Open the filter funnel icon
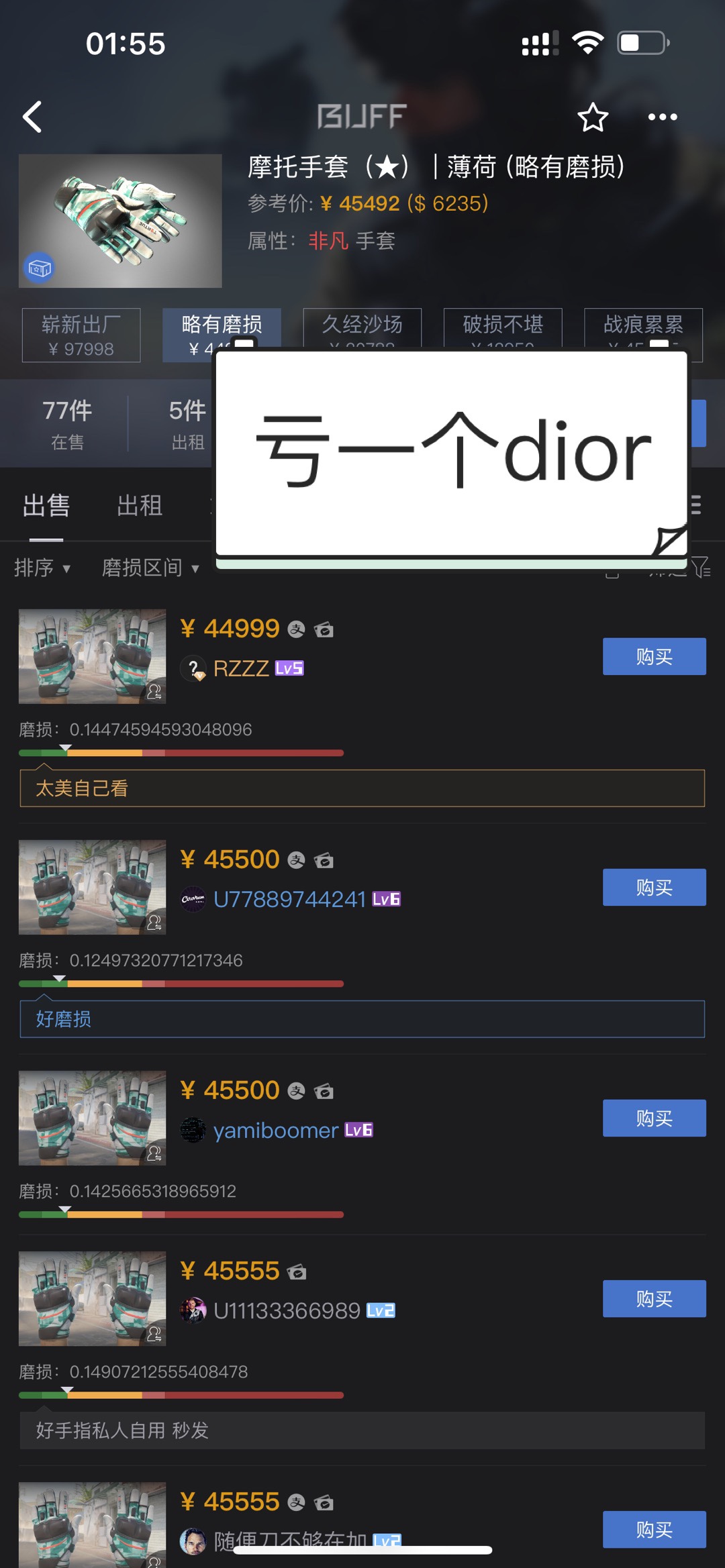The width and height of the screenshot is (725, 1568). tap(701, 568)
